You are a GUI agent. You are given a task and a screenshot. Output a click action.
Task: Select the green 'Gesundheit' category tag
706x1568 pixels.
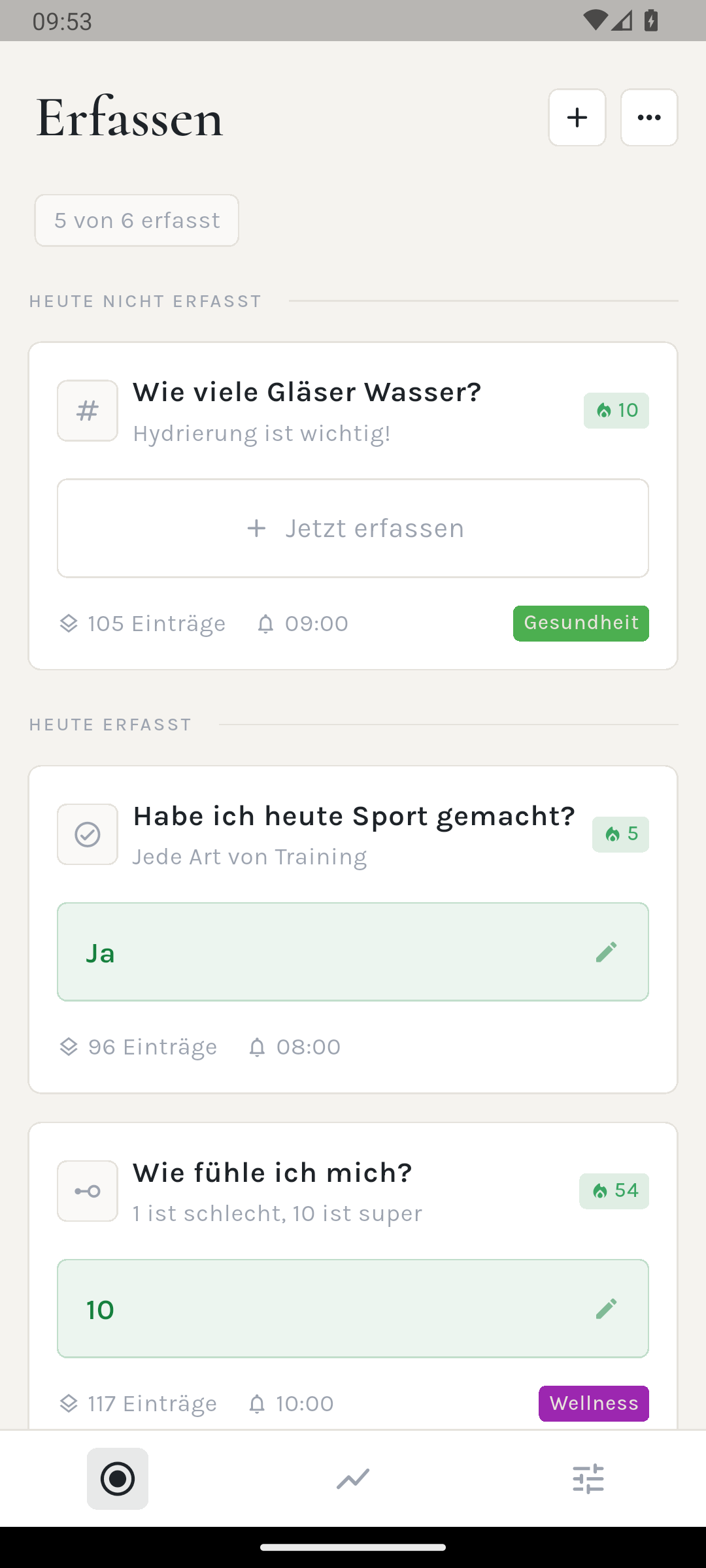[x=580, y=623]
